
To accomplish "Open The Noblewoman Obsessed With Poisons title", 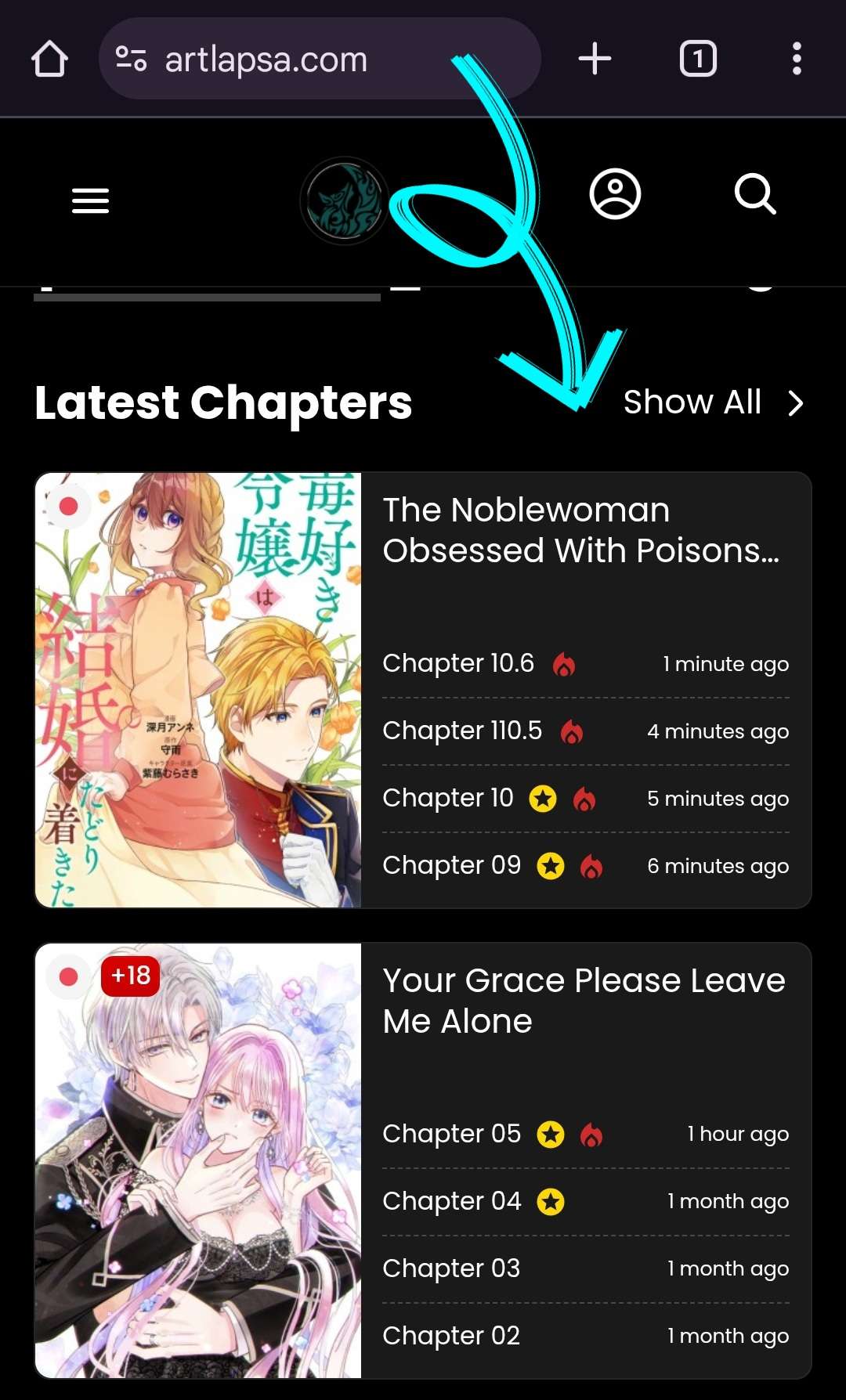I will pos(580,530).
